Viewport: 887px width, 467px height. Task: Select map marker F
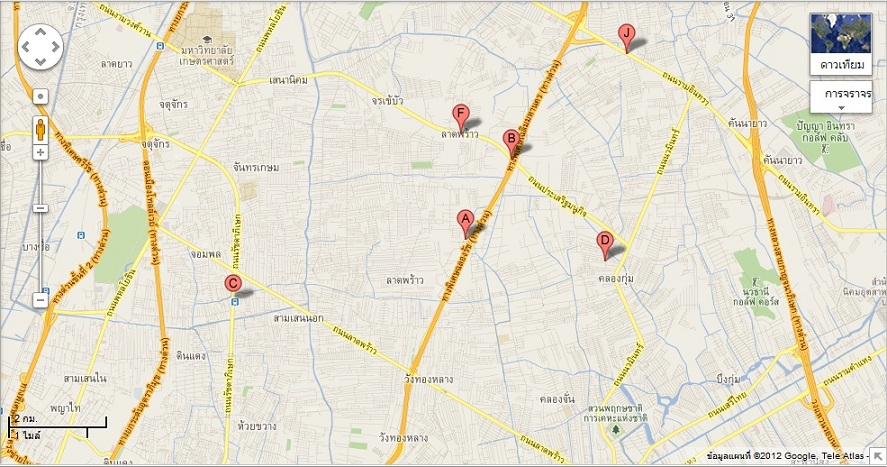[460, 114]
